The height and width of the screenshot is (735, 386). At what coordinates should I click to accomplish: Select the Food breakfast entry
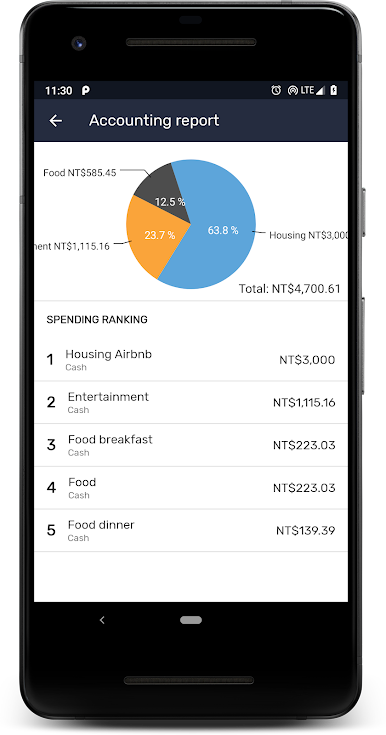click(191, 445)
